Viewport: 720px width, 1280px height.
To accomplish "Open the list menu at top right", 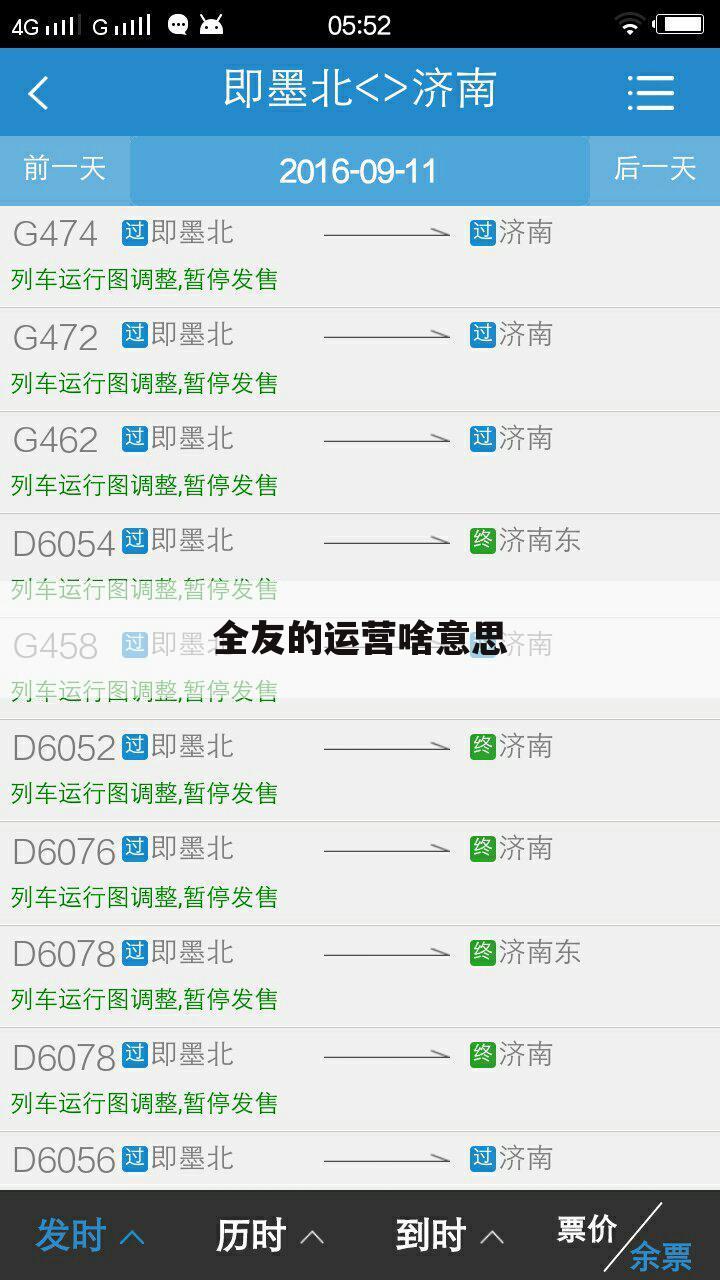I will coord(651,91).
